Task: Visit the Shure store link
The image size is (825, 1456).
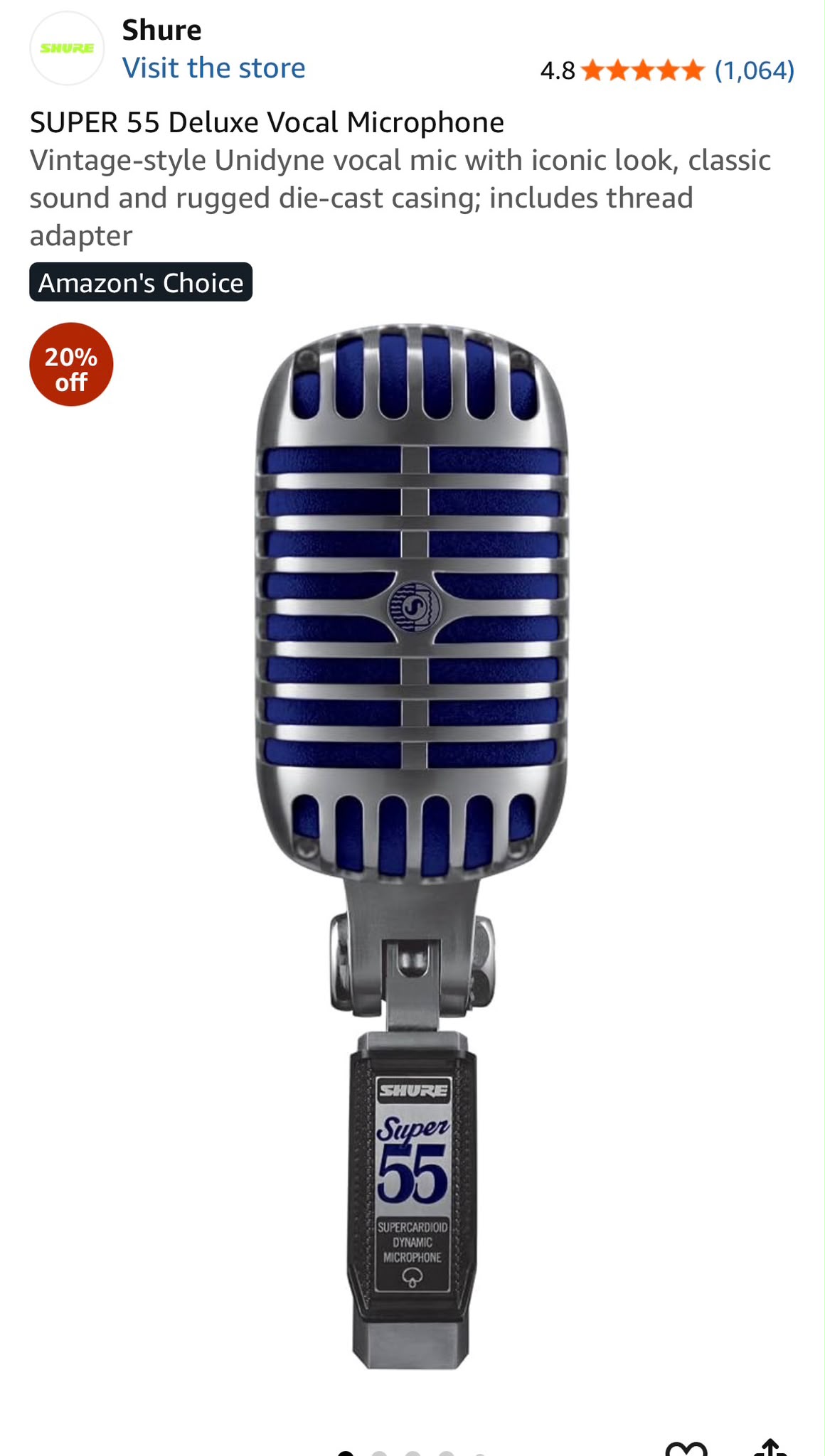Action: click(x=213, y=68)
